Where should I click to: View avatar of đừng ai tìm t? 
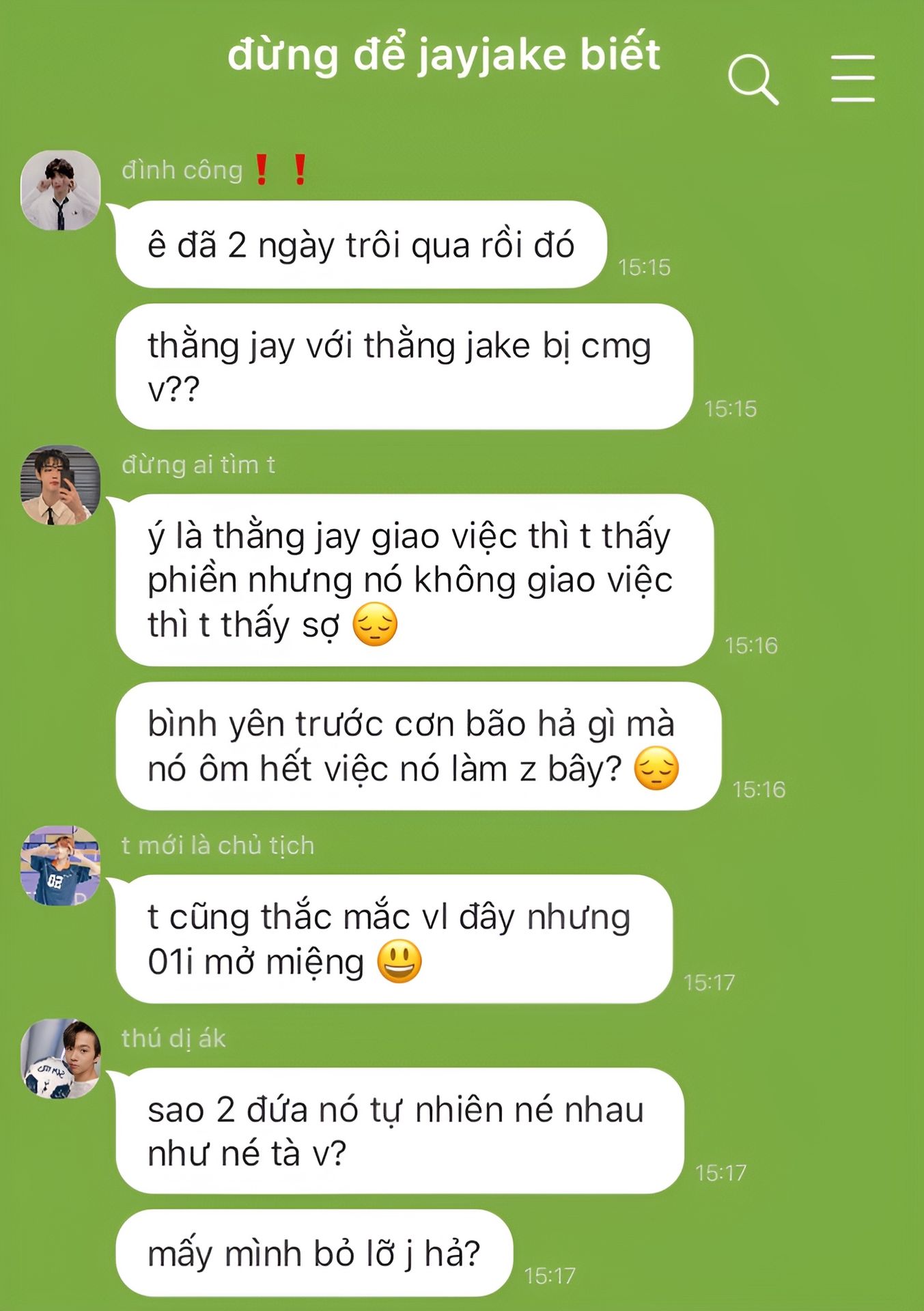pyautogui.click(x=61, y=485)
